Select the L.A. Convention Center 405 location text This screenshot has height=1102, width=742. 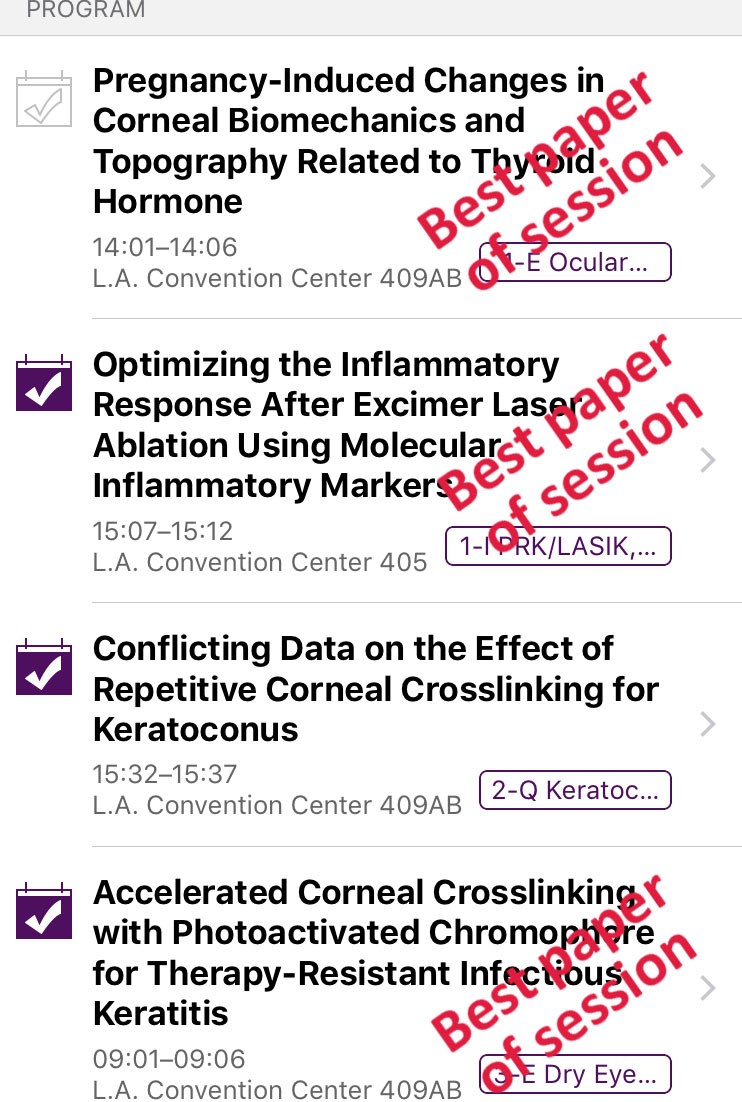pos(260,562)
